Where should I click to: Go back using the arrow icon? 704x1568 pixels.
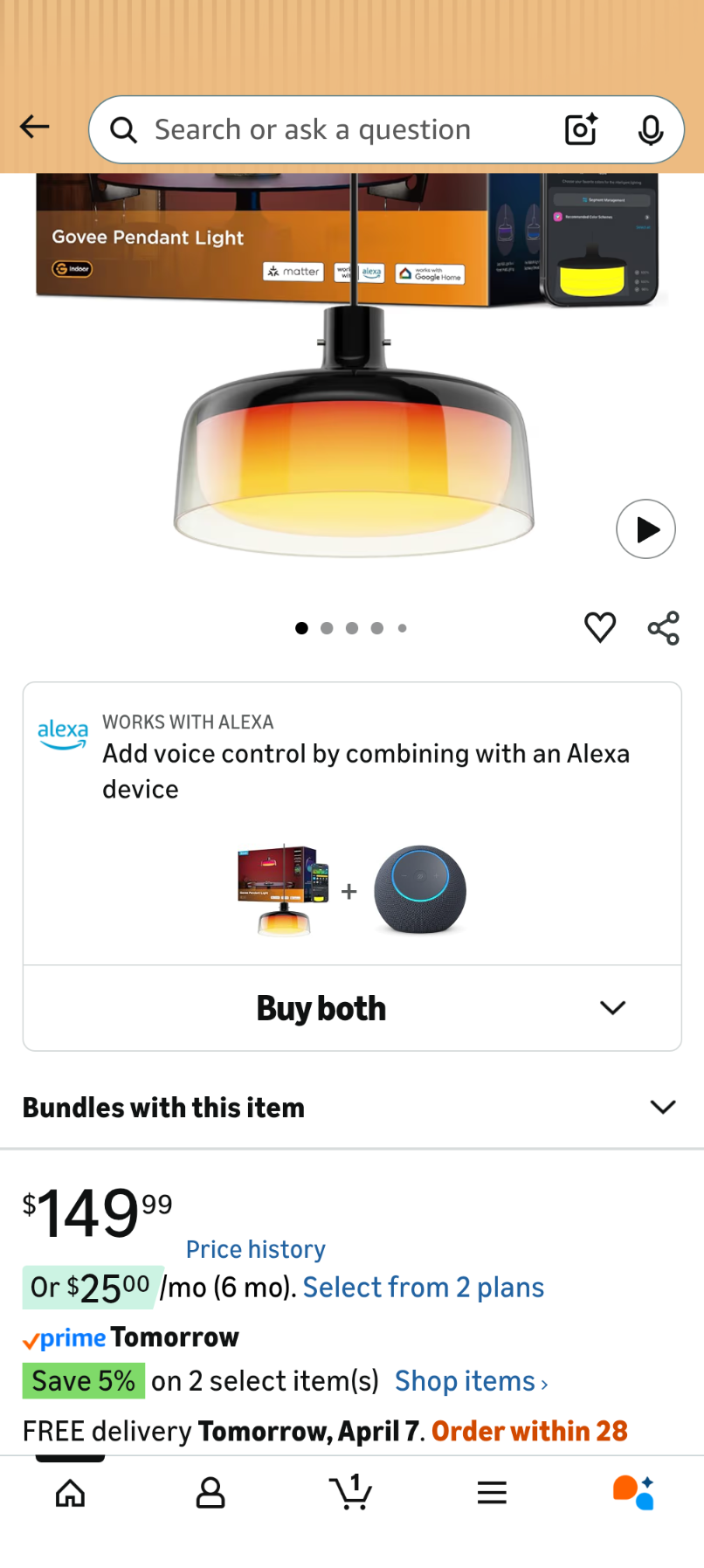(35, 128)
